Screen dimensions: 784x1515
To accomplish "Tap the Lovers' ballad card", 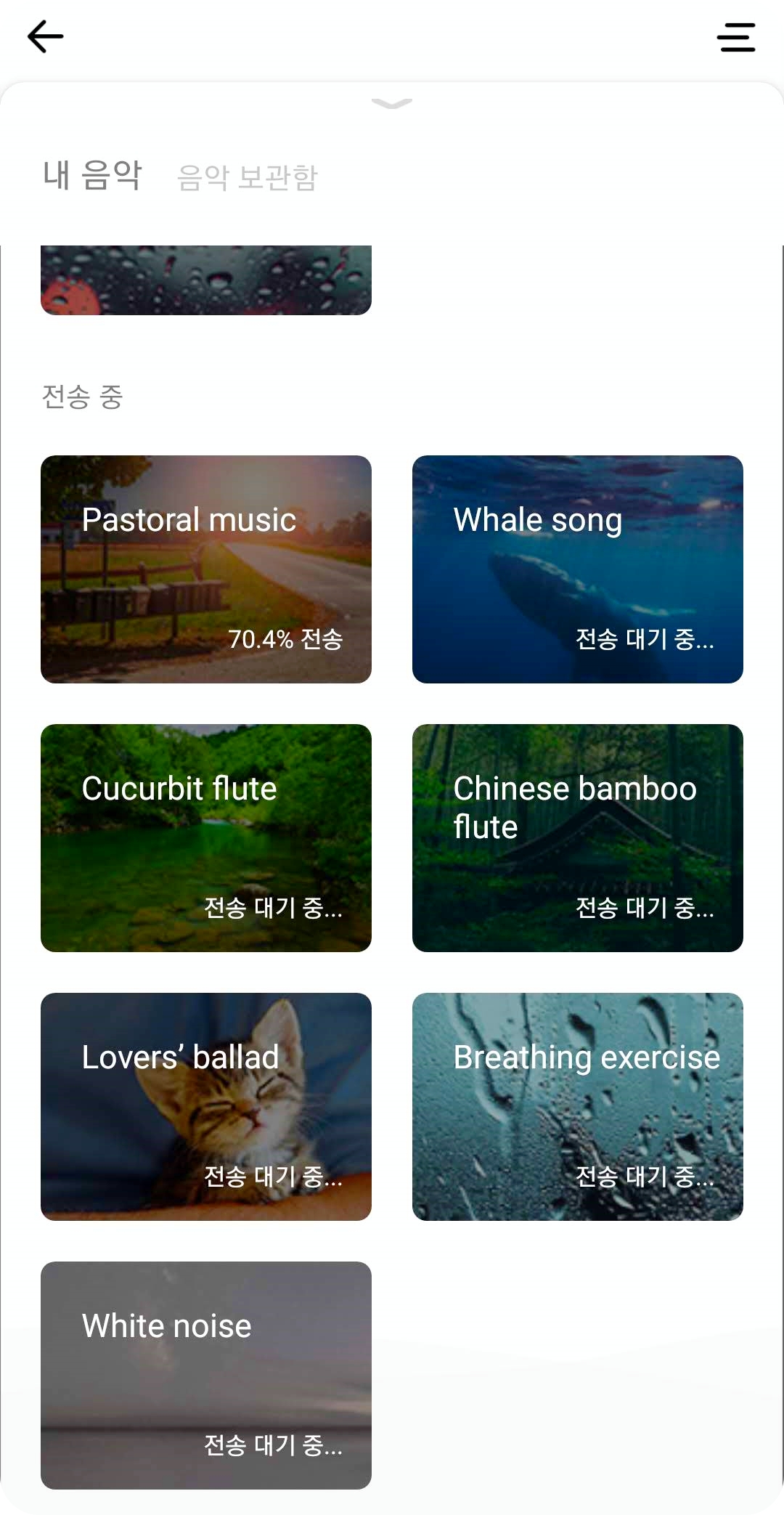I will [x=206, y=1106].
